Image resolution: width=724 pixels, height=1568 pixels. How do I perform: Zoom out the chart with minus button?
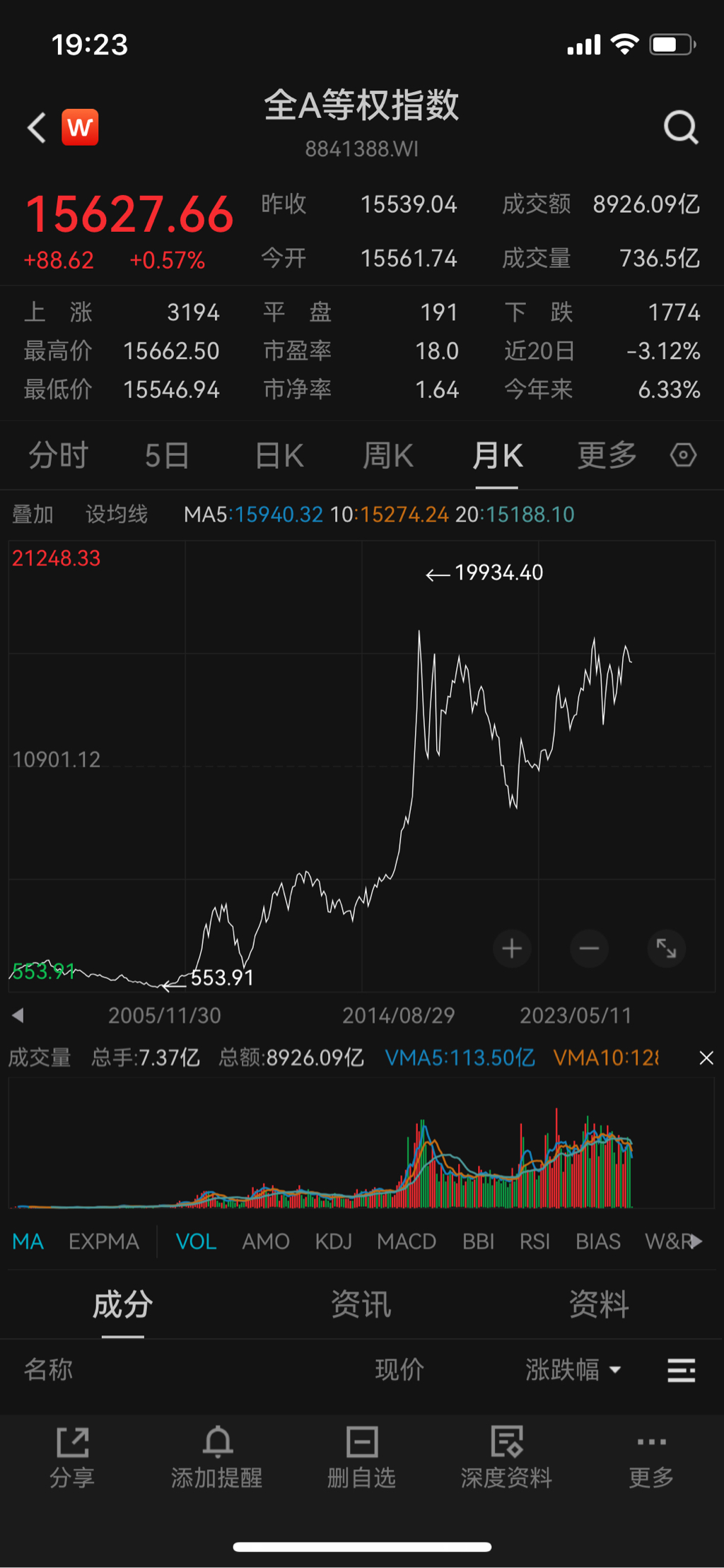coord(589,949)
